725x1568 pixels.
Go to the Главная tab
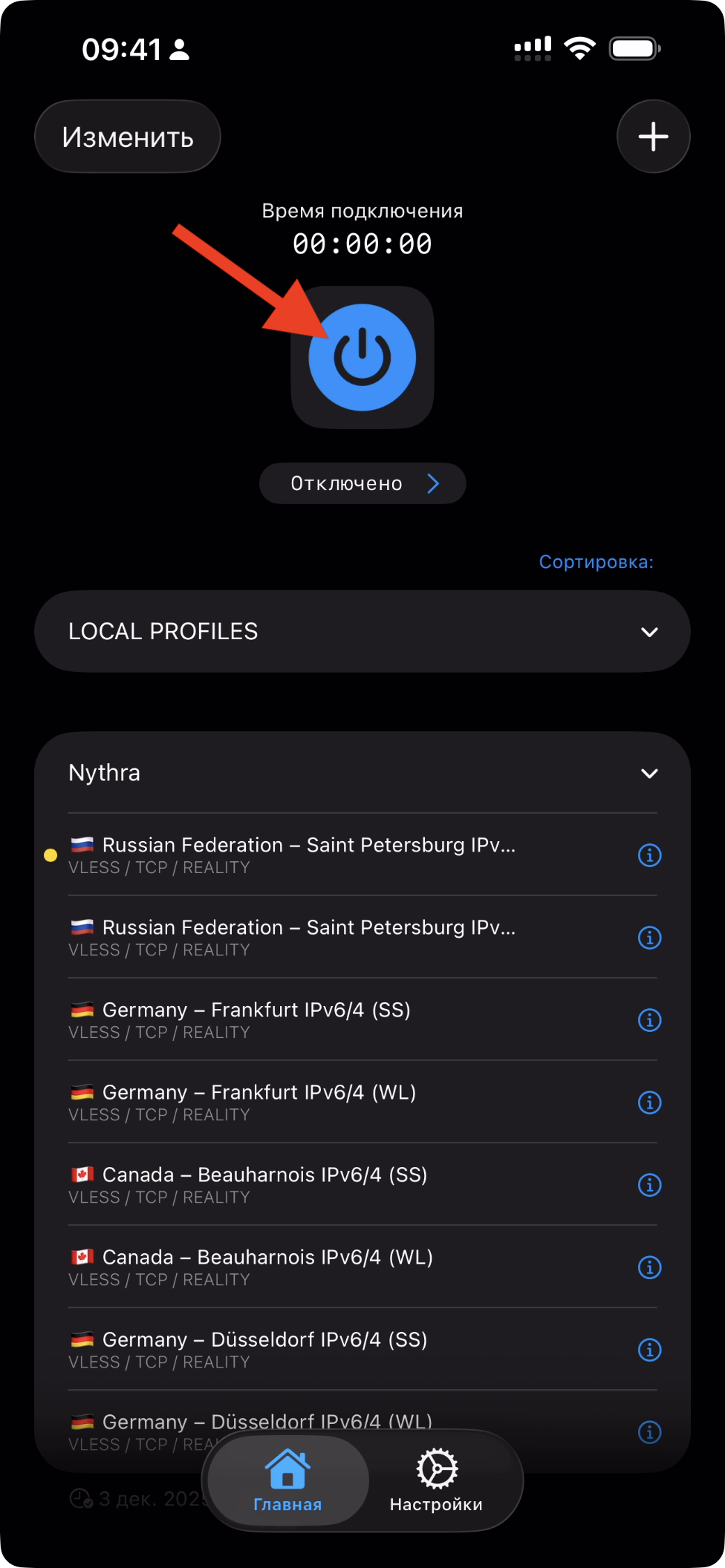point(287,1480)
